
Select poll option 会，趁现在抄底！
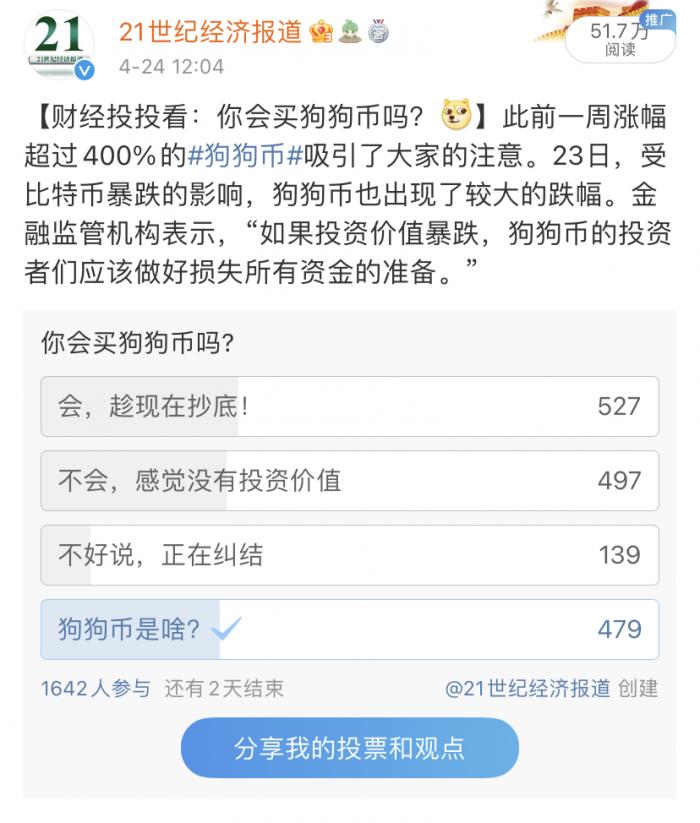tap(349, 406)
